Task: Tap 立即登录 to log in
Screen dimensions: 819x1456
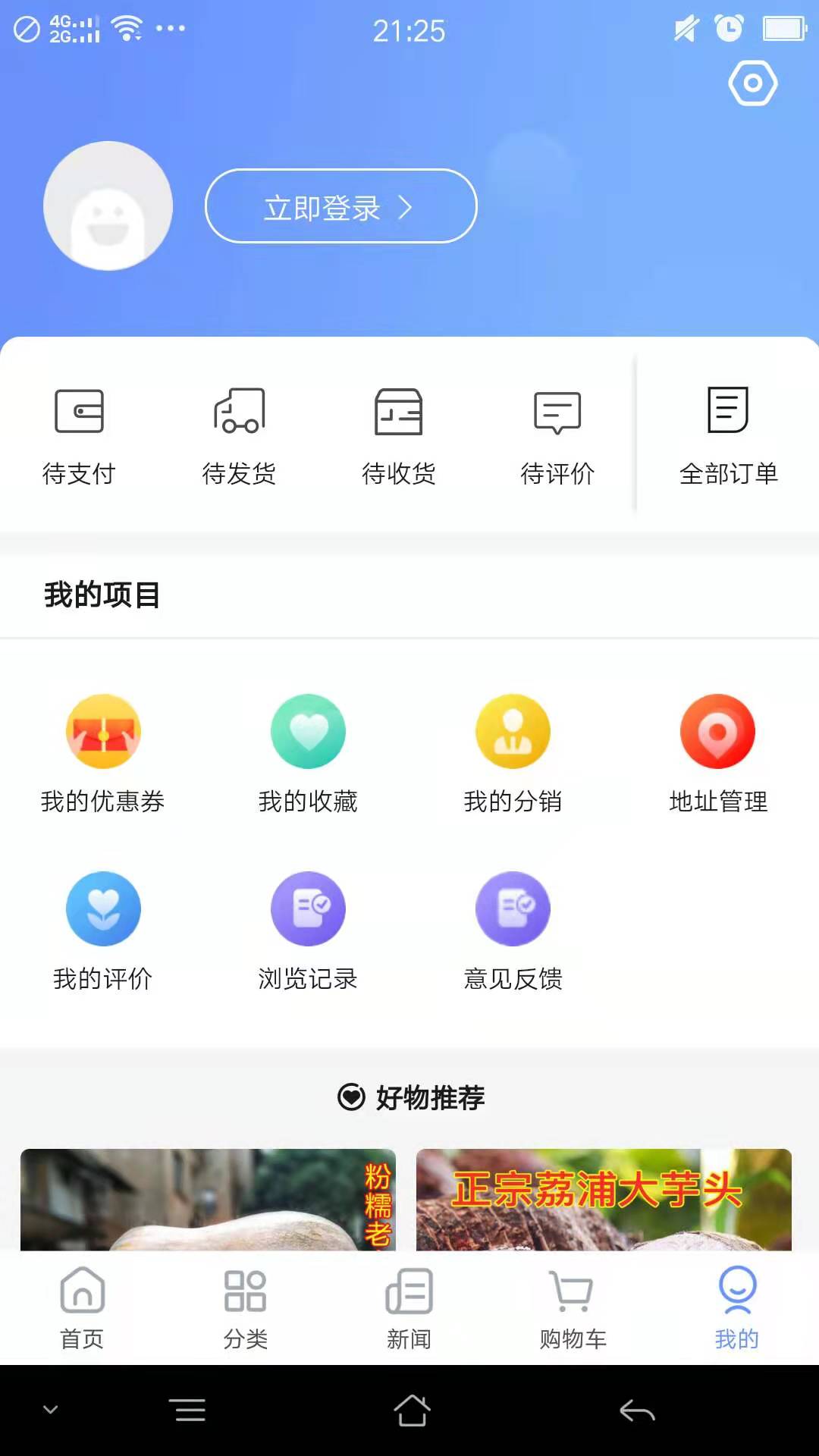Action: (x=340, y=206)
